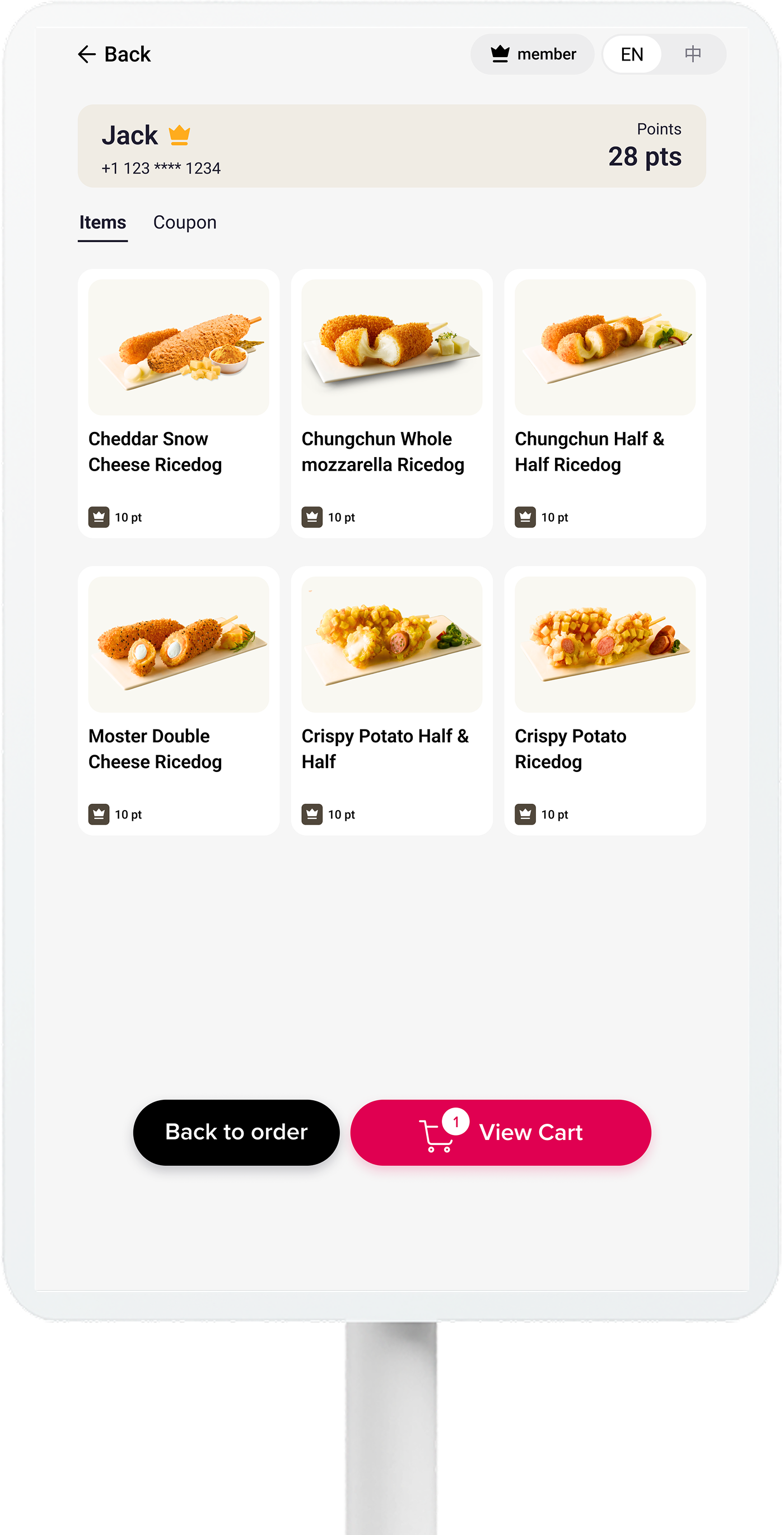Return via Back to order button
Screen dimensions: 784x1535
[236, 1132]
